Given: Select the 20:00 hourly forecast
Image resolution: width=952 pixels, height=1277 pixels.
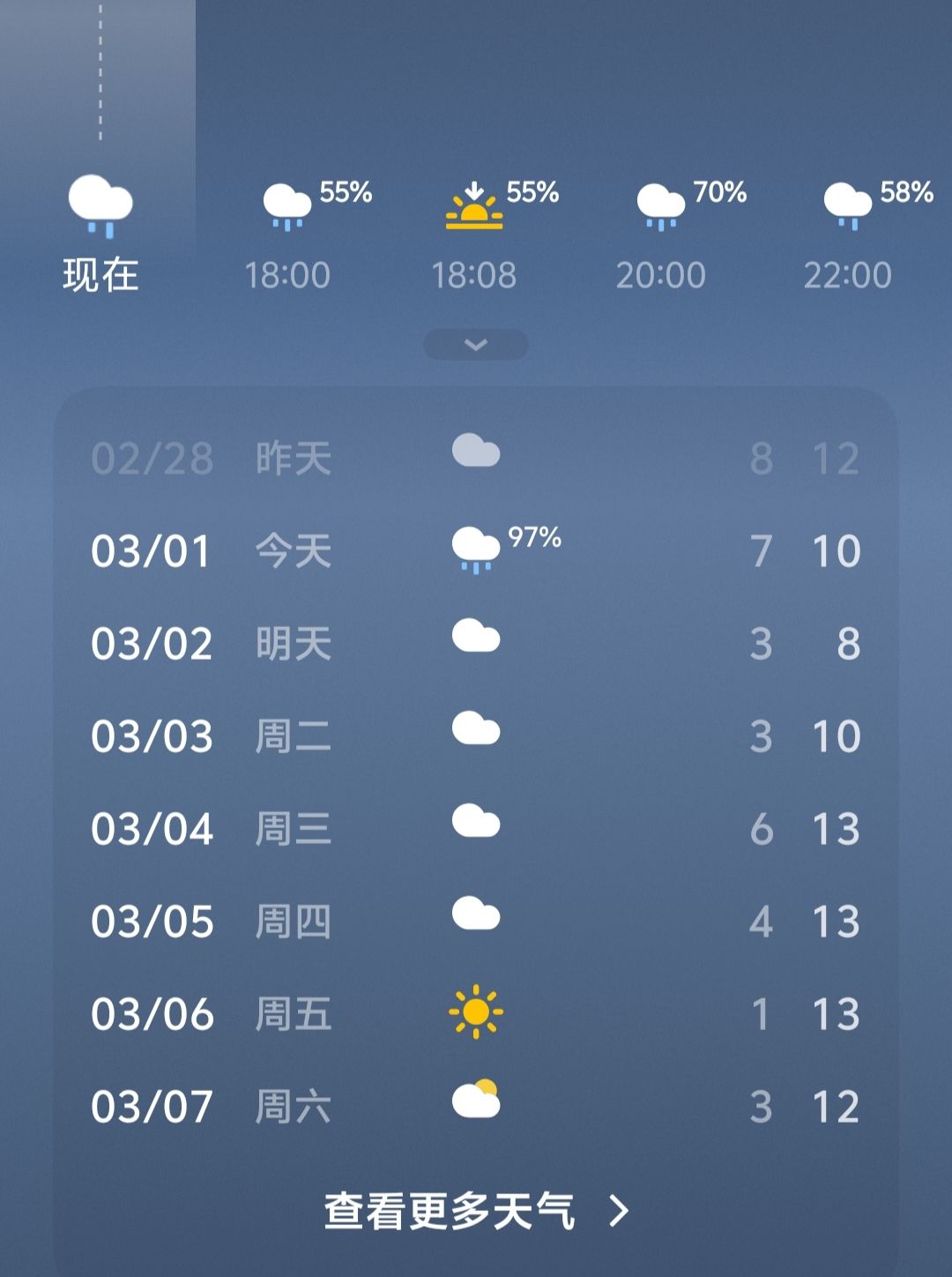Looking at the screenshot, I should [x=661, y=234].
